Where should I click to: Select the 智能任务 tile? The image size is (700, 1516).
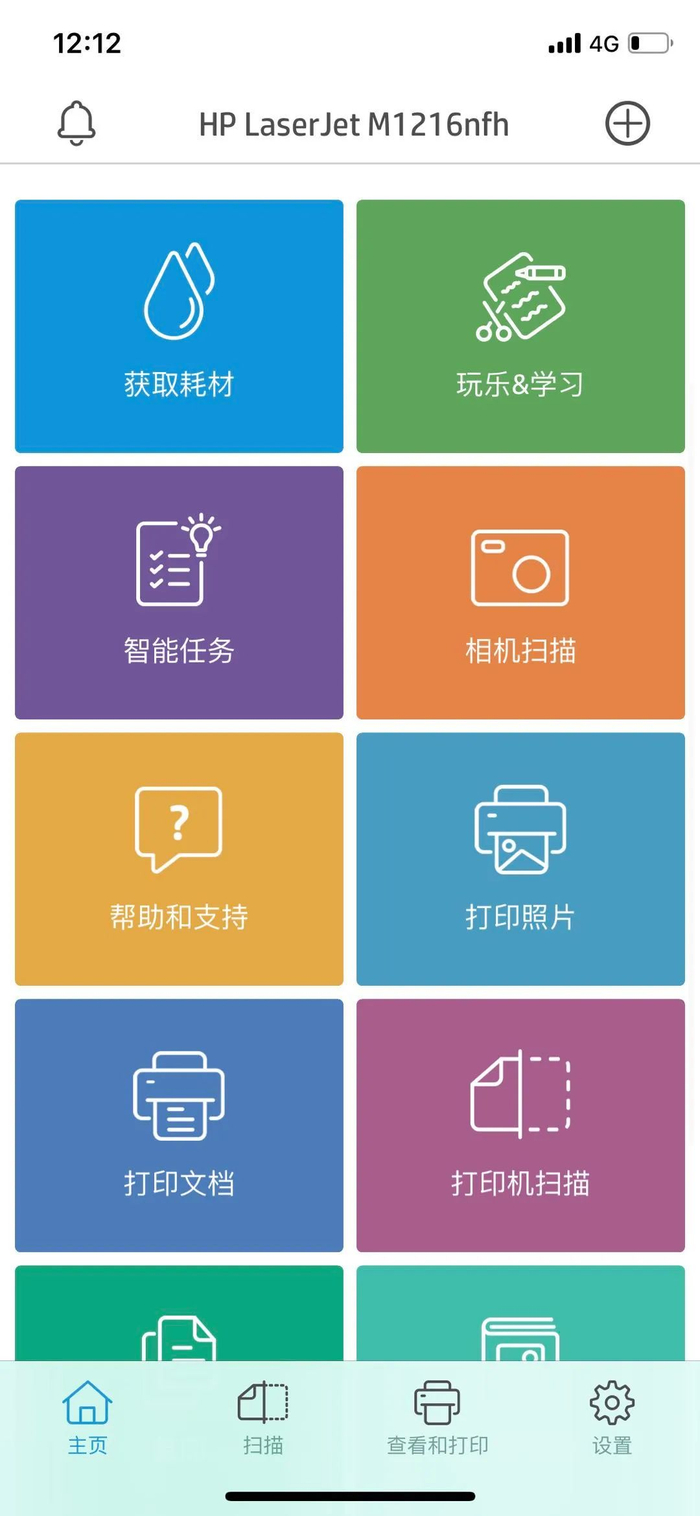click(179, 592)
